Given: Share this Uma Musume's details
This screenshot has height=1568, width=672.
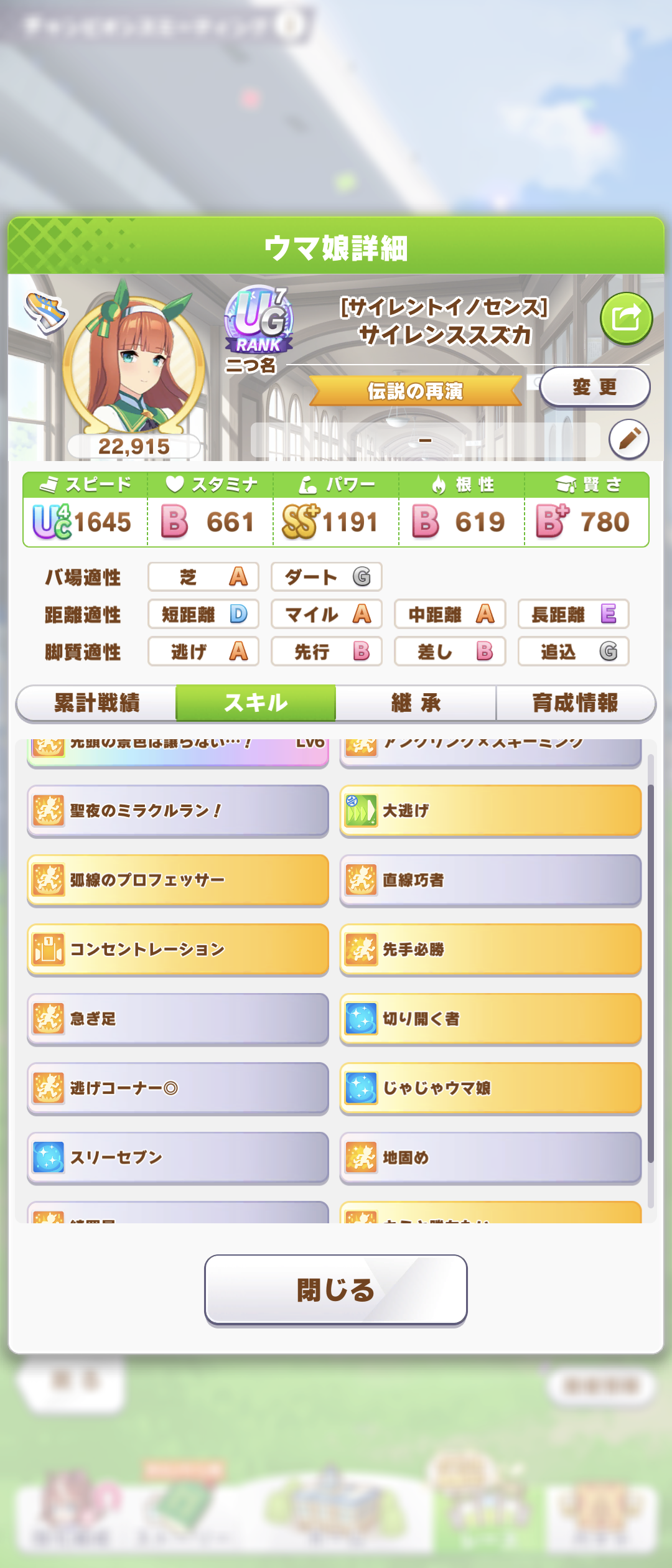Looking at the screenshot, I should pyautogui.click(x=626, y=319).
